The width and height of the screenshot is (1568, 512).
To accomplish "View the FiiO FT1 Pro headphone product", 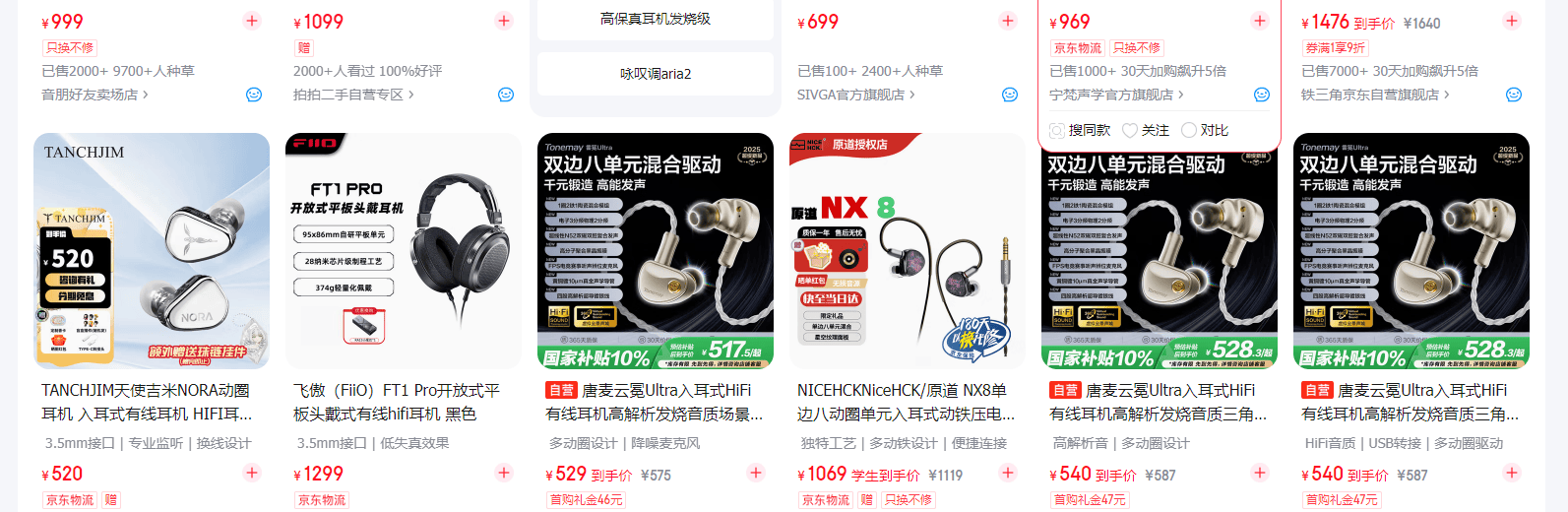I will (404, 251).
